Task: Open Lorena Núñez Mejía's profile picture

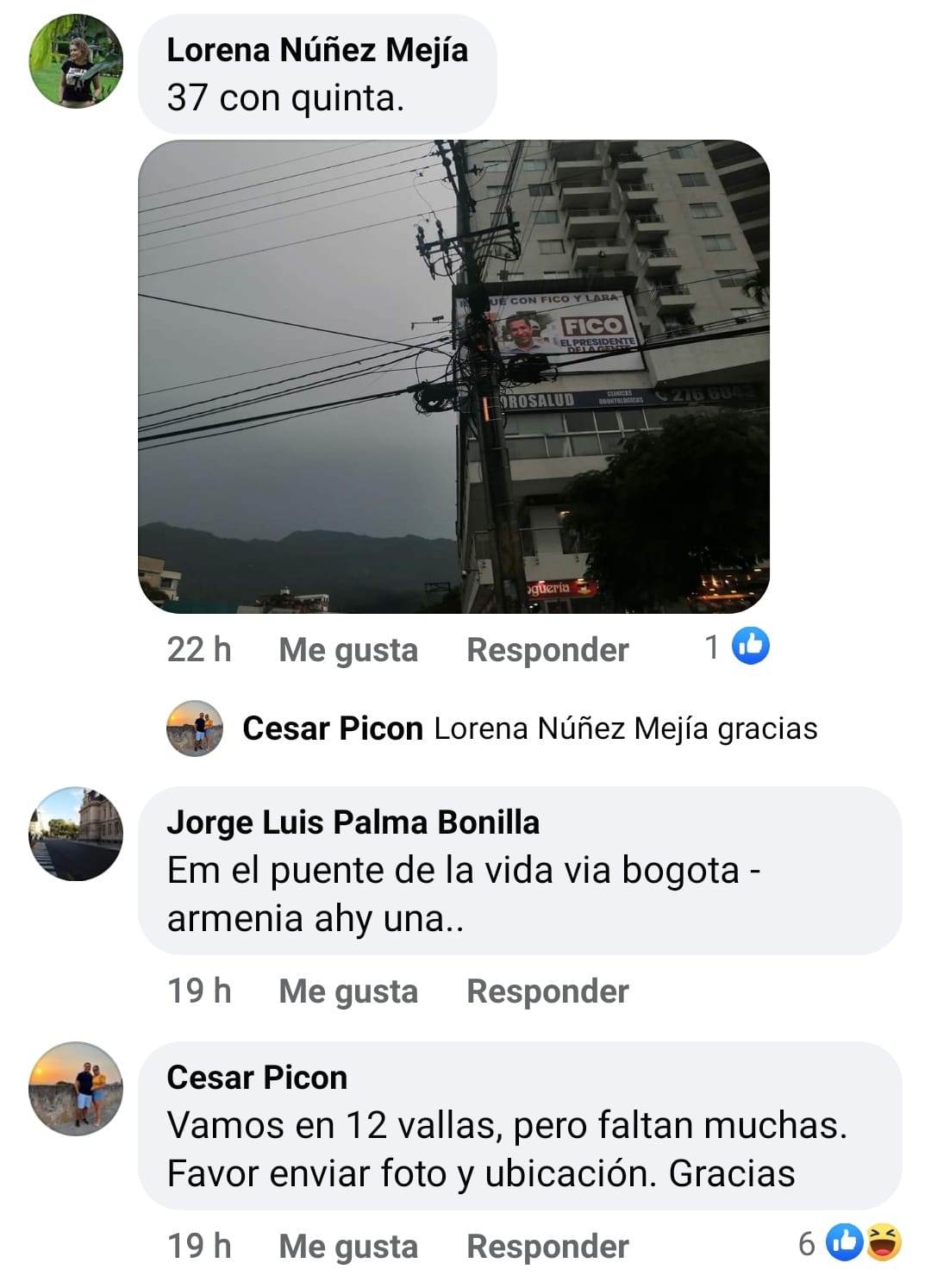Action: 76,61
